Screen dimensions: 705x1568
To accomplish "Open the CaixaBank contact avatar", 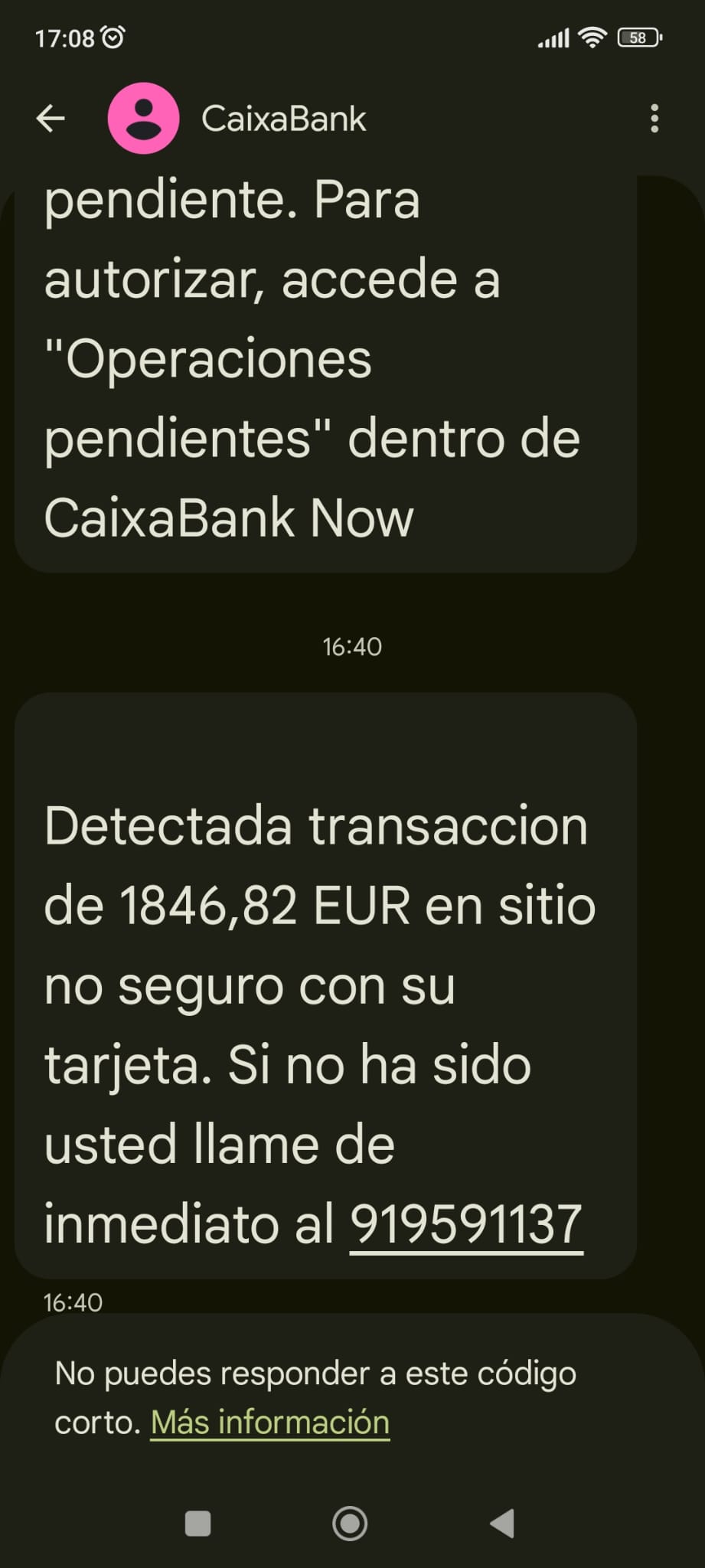I will [143, 119].
